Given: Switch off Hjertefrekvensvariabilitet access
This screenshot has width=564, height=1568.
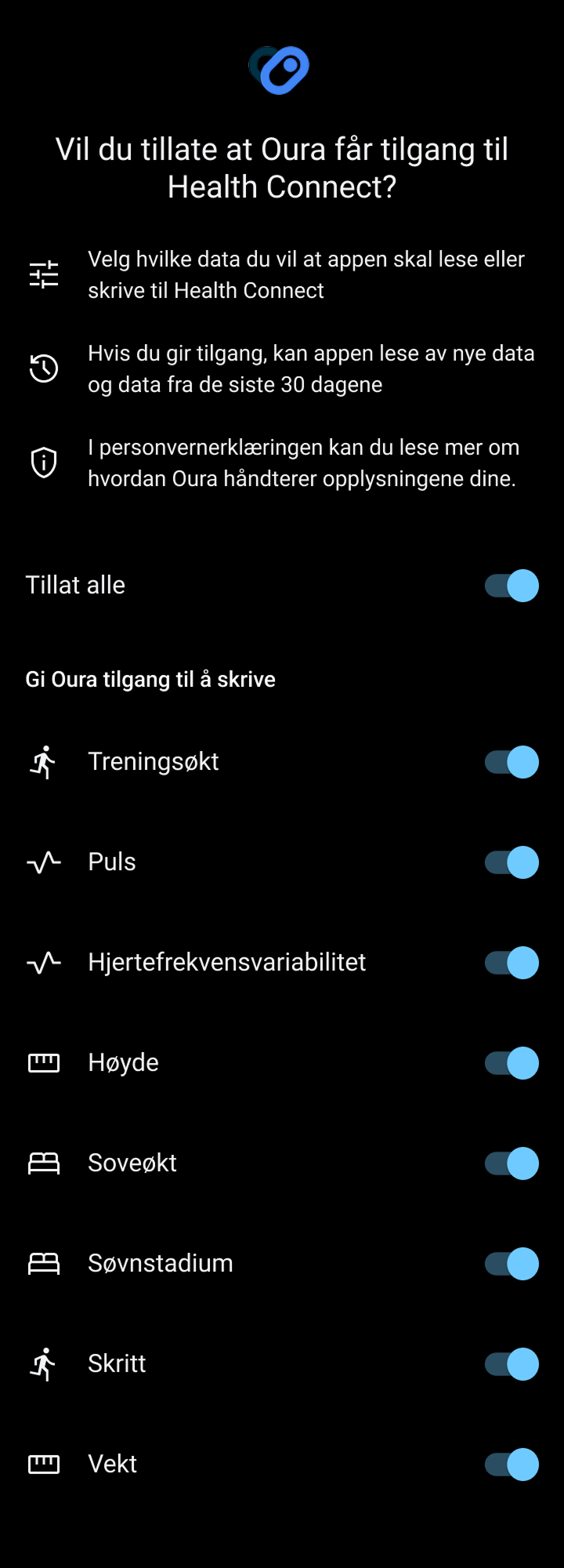Looking at the screenshot, I should (x=512, y=963).
